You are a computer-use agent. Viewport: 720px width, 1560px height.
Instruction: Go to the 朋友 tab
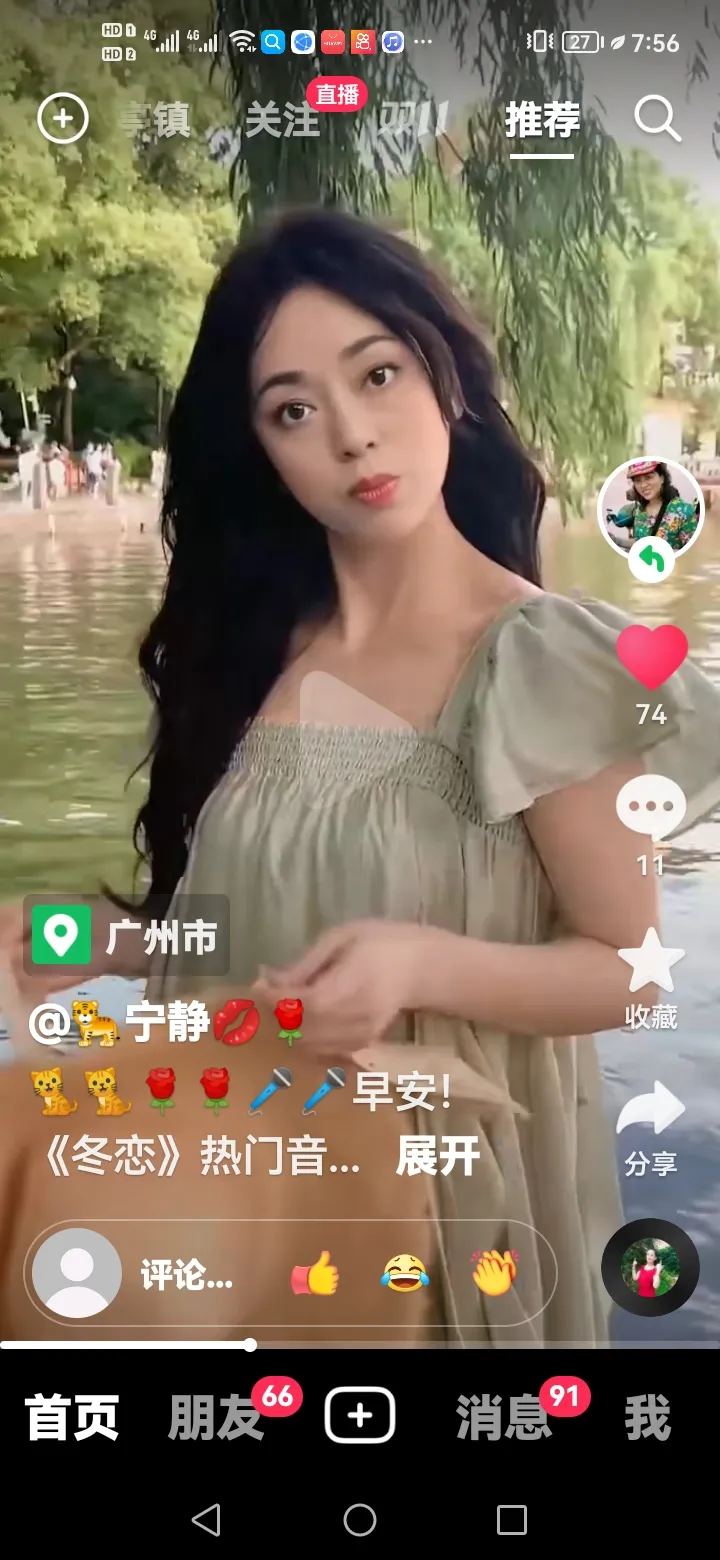click(x=215, y=1417)
